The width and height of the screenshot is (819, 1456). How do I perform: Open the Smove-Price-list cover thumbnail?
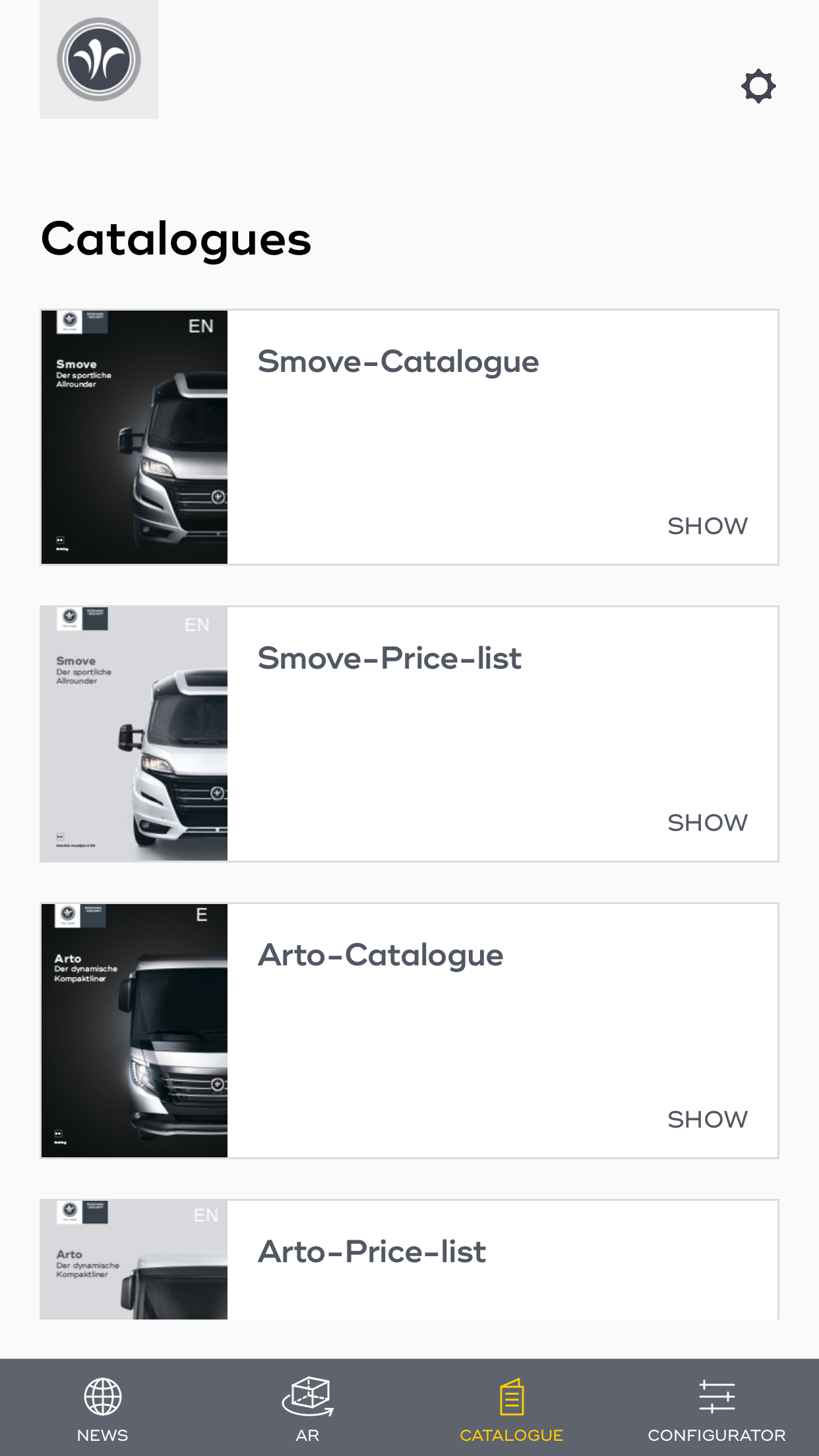[x=135, y=734]
